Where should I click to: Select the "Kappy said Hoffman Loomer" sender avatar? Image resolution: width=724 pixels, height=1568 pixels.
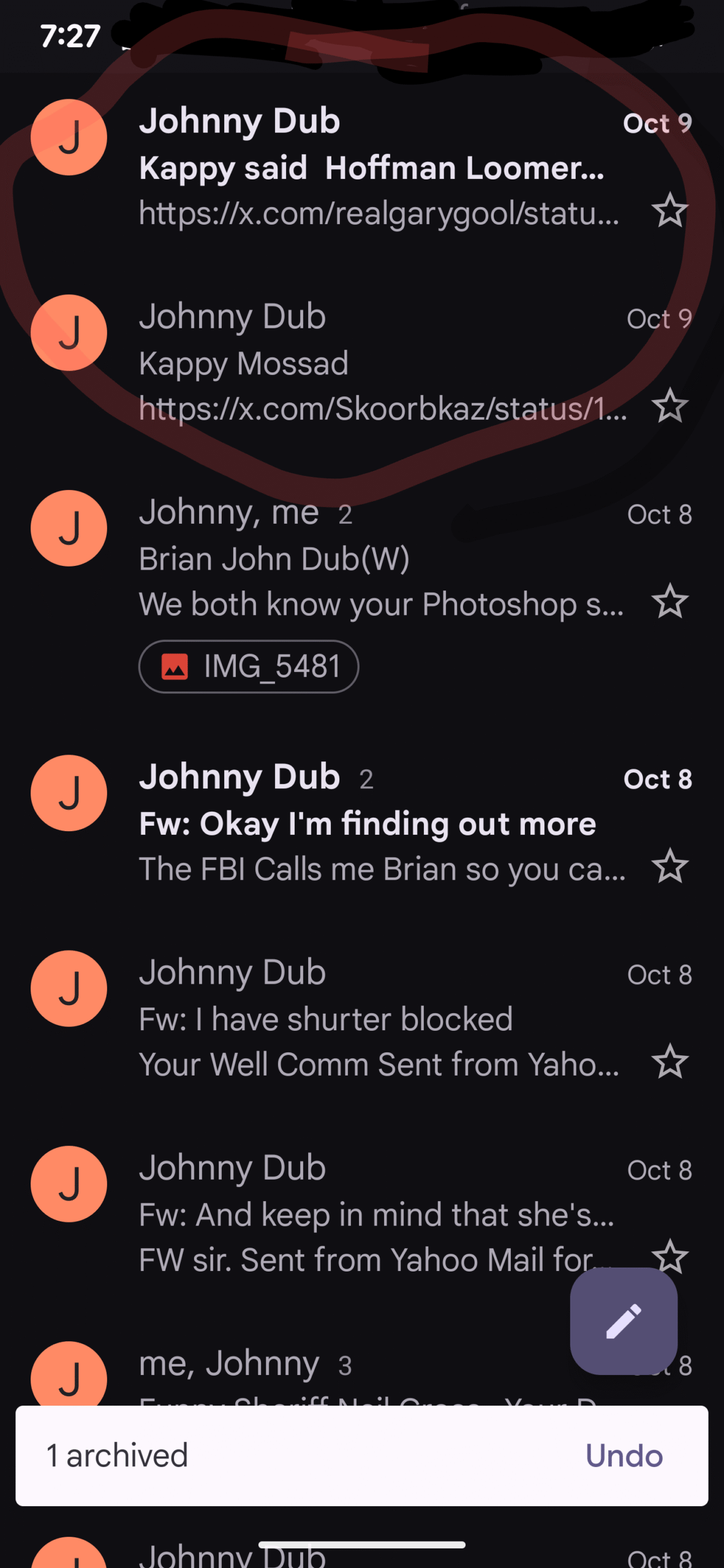click(x=69, y=137)
